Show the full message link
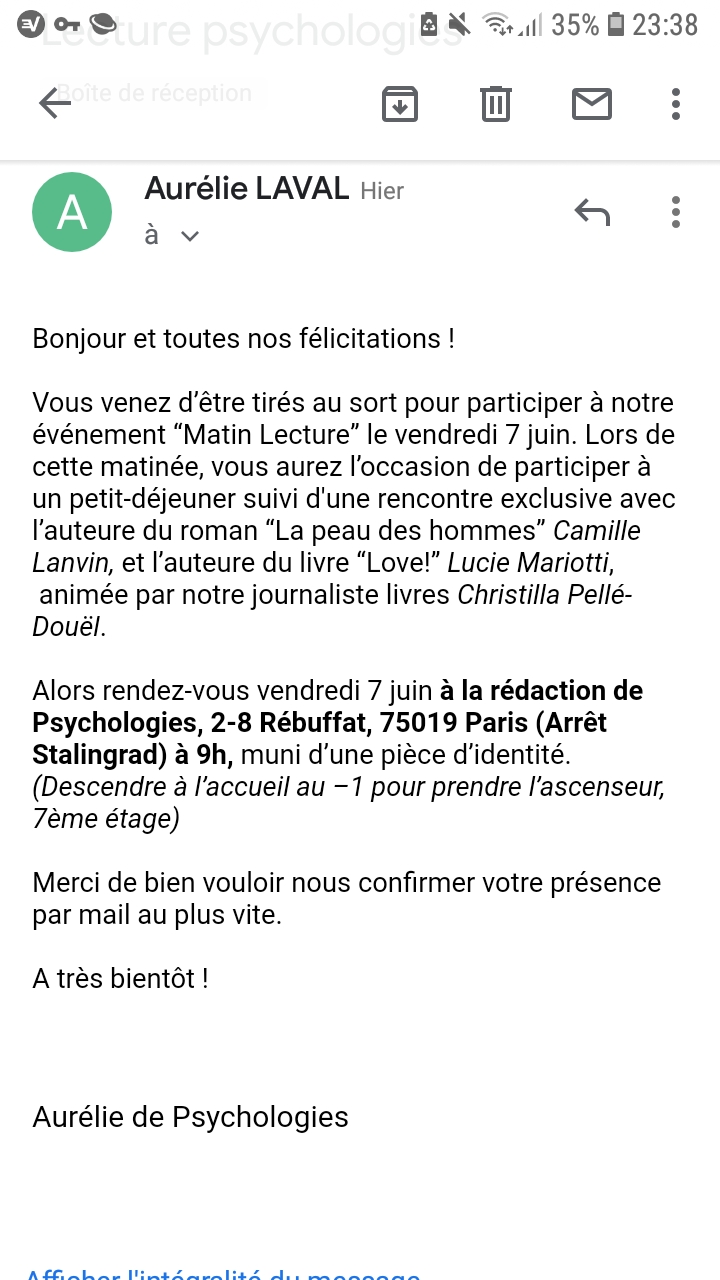Screen dimensions: 720x1280 pyautogui.click(x=222, y=1275)
